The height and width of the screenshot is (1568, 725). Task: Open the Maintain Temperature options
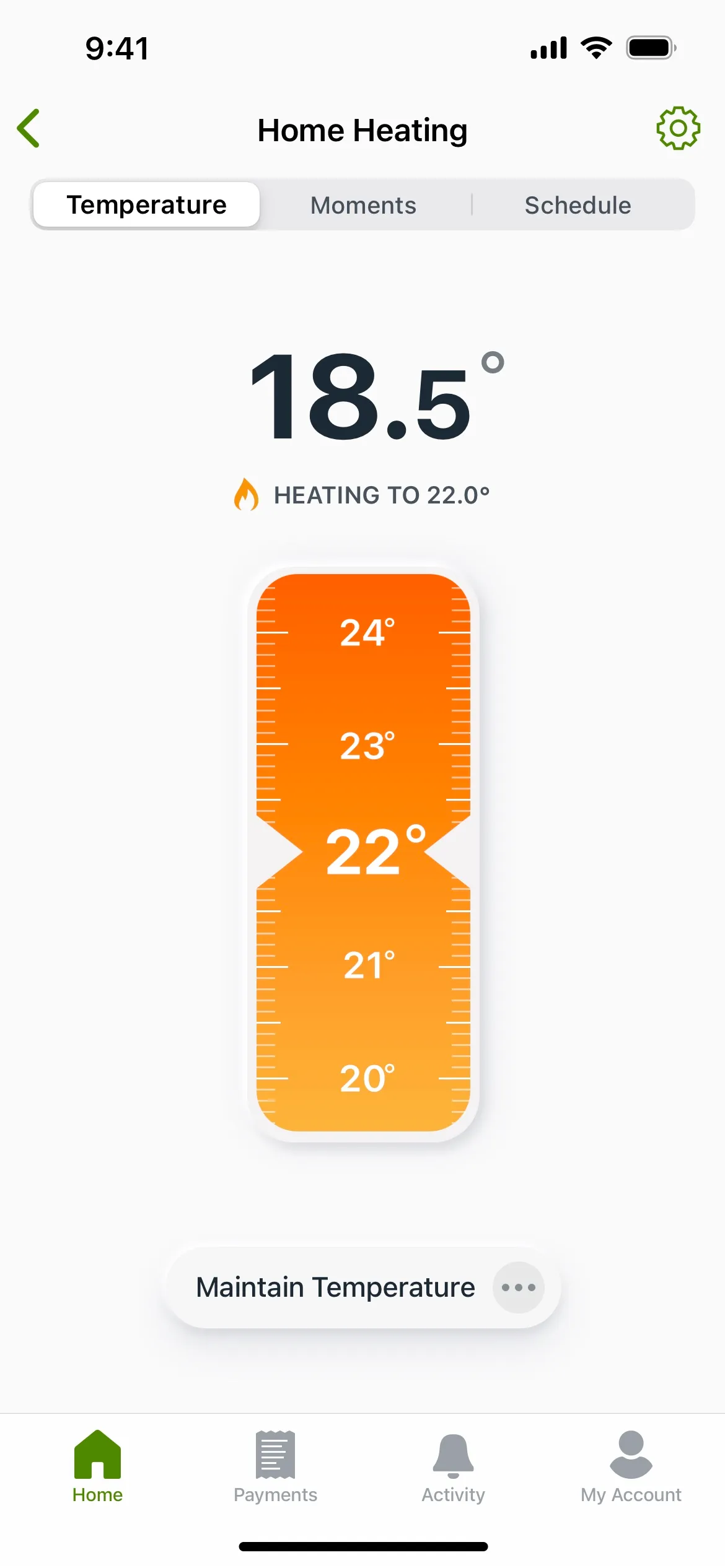point(518,1287)
